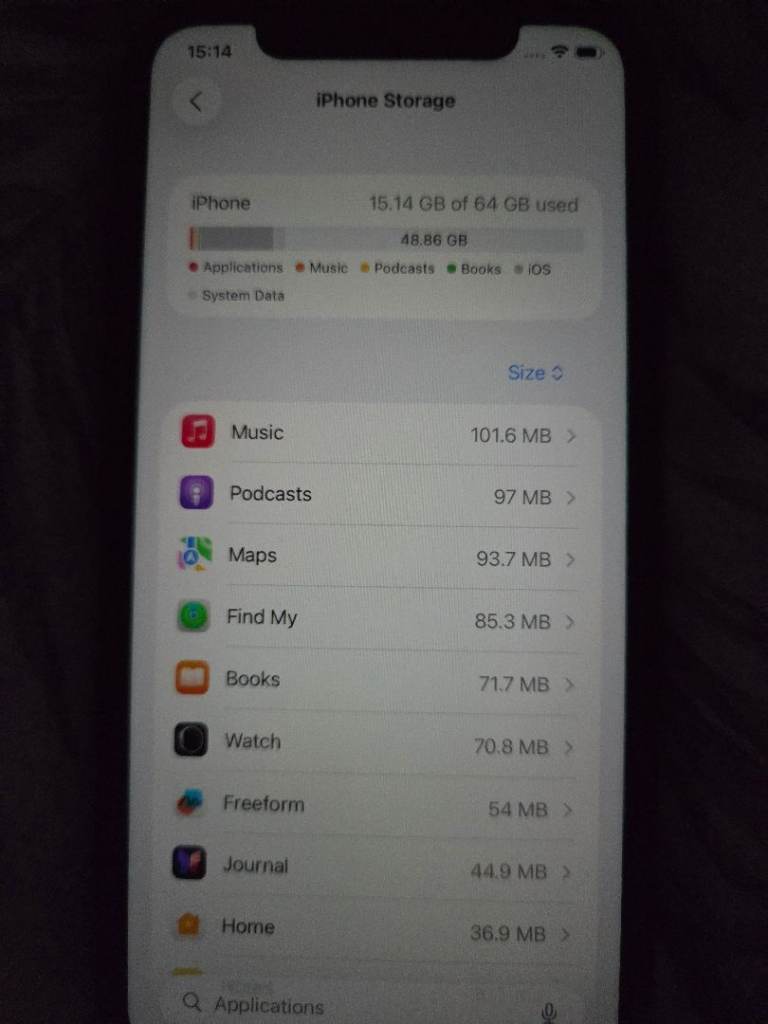768x1024 pixels.
Task: Tap the microphone dictation icon
Action: click(548, 1011)
